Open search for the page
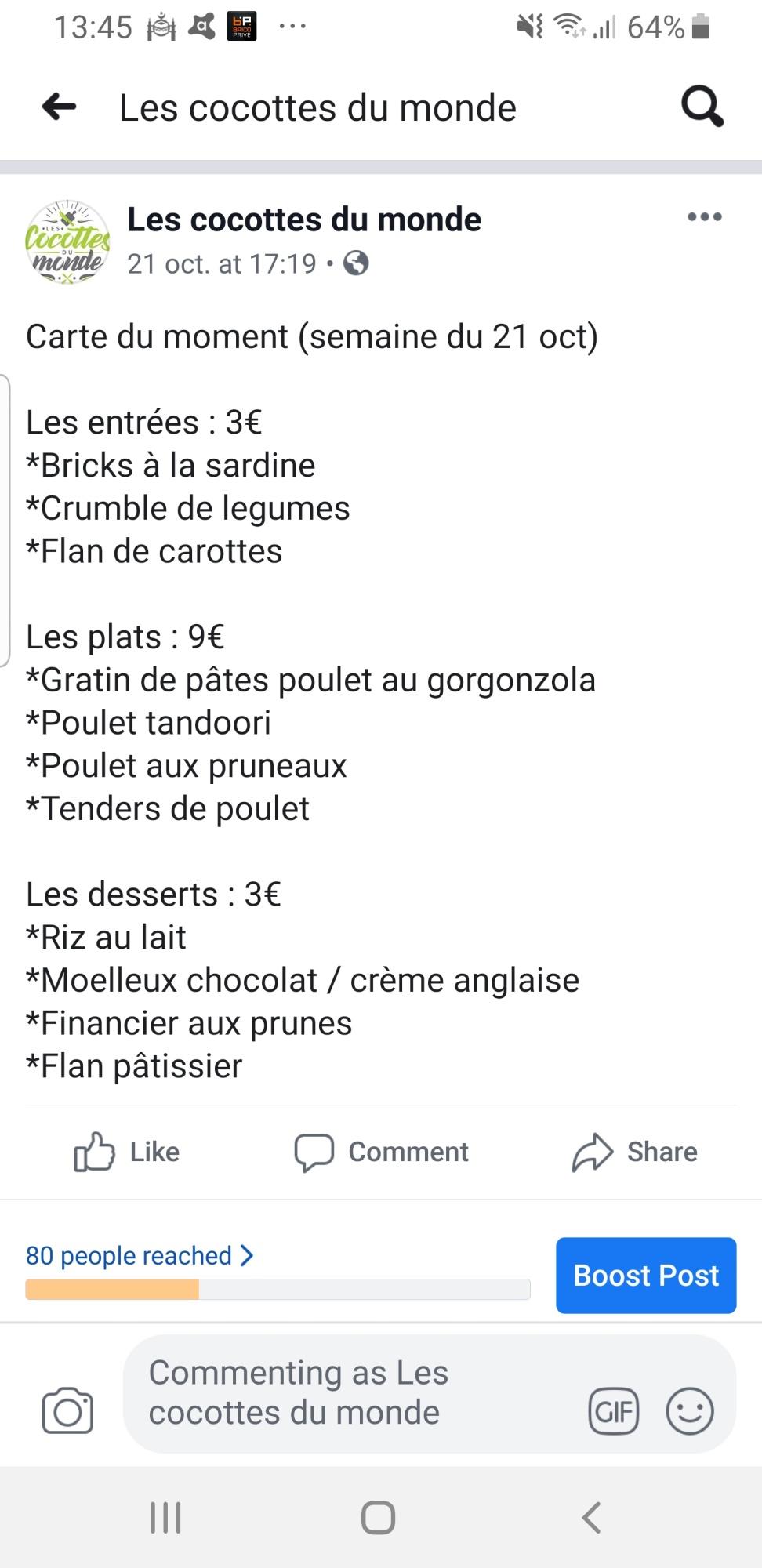Screen dimensions: 762x1568 pyautogui.click(x=702, y=107)
